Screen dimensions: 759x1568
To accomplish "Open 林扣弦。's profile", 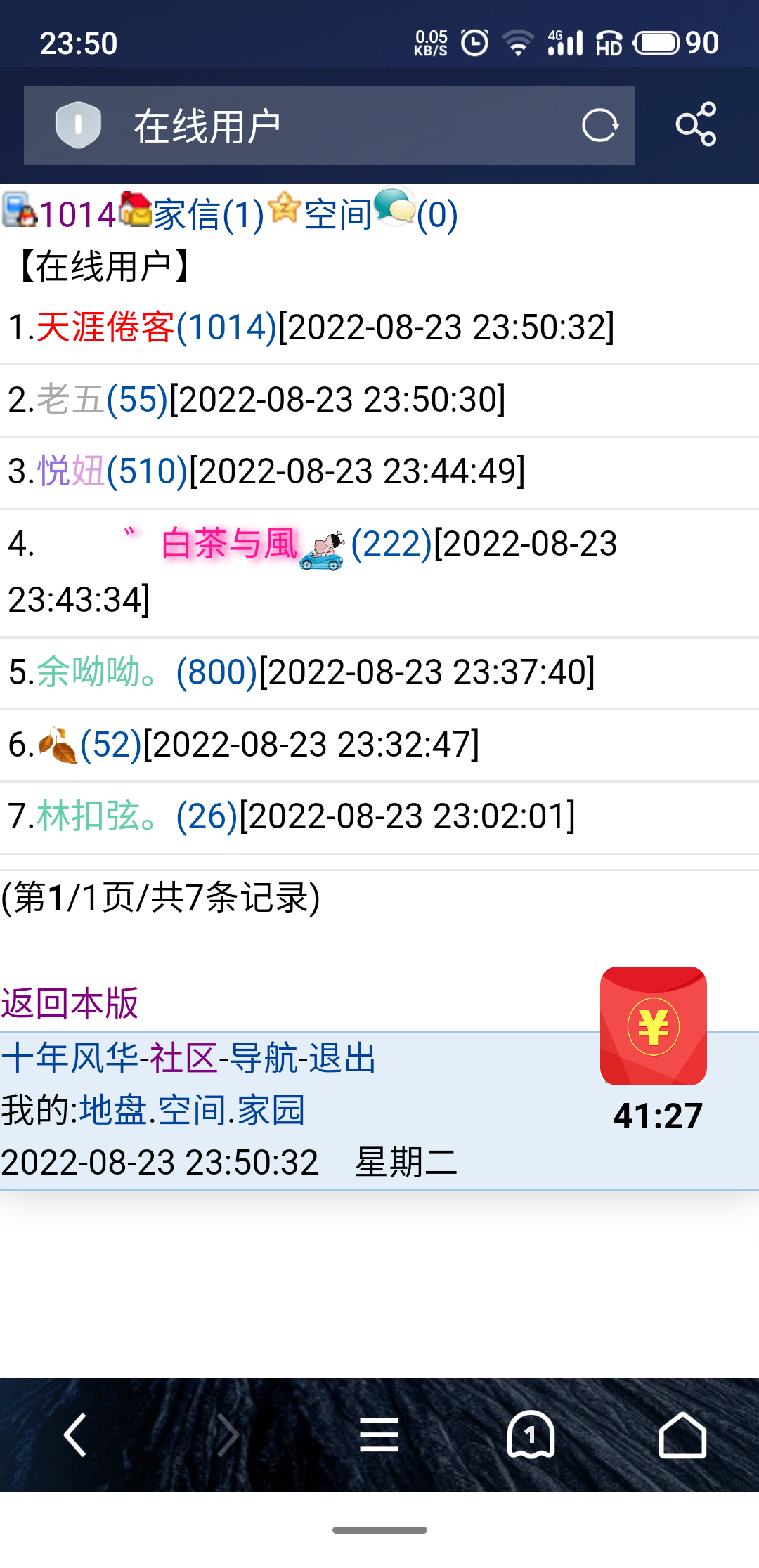I will coord(97,816).
